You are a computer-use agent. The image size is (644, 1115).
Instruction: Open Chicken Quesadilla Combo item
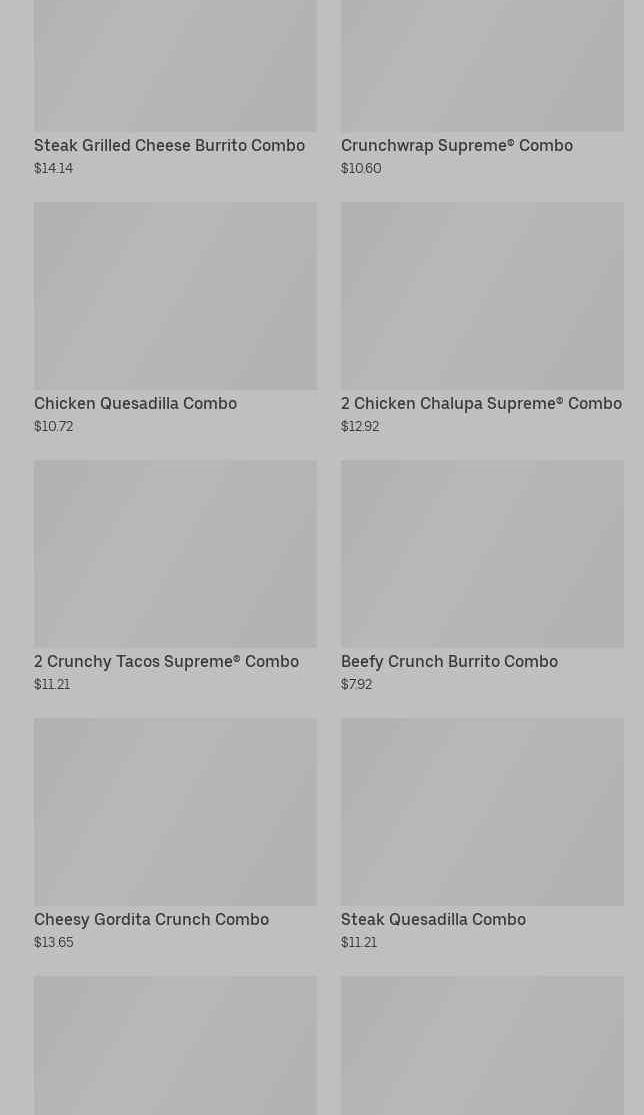tap(175, 319)
